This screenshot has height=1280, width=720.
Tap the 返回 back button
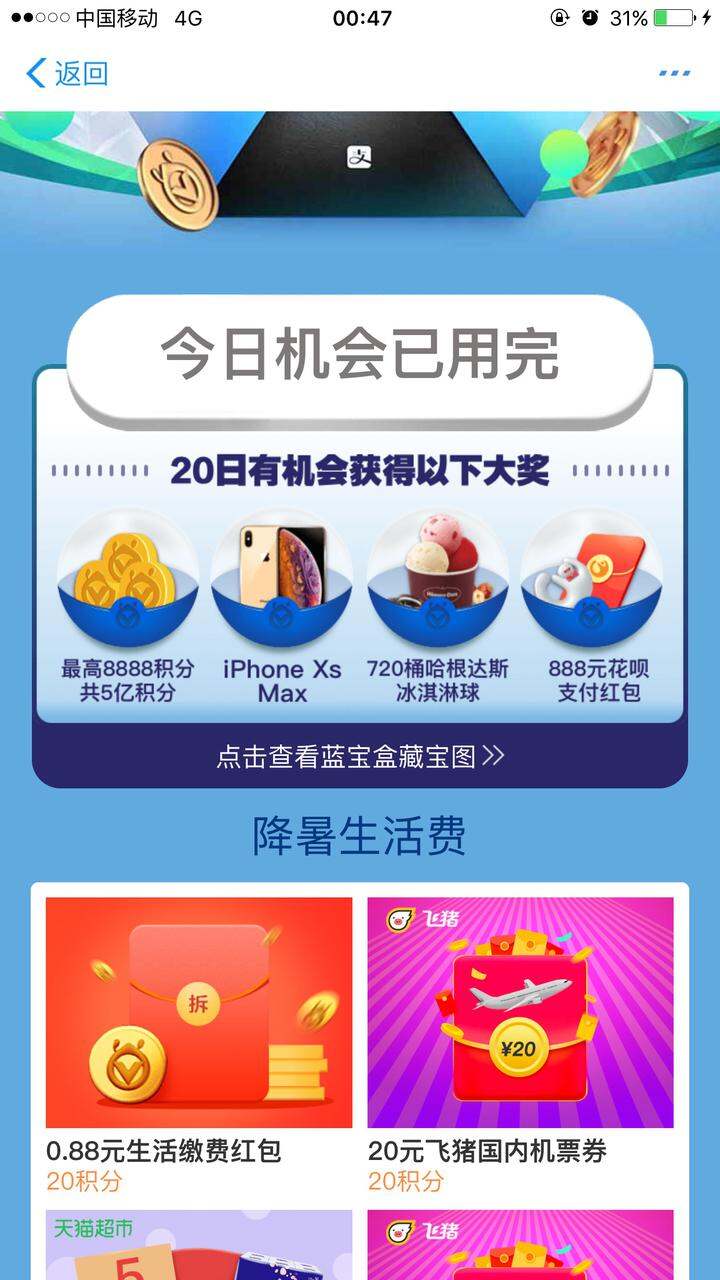(x=67, y=73)
